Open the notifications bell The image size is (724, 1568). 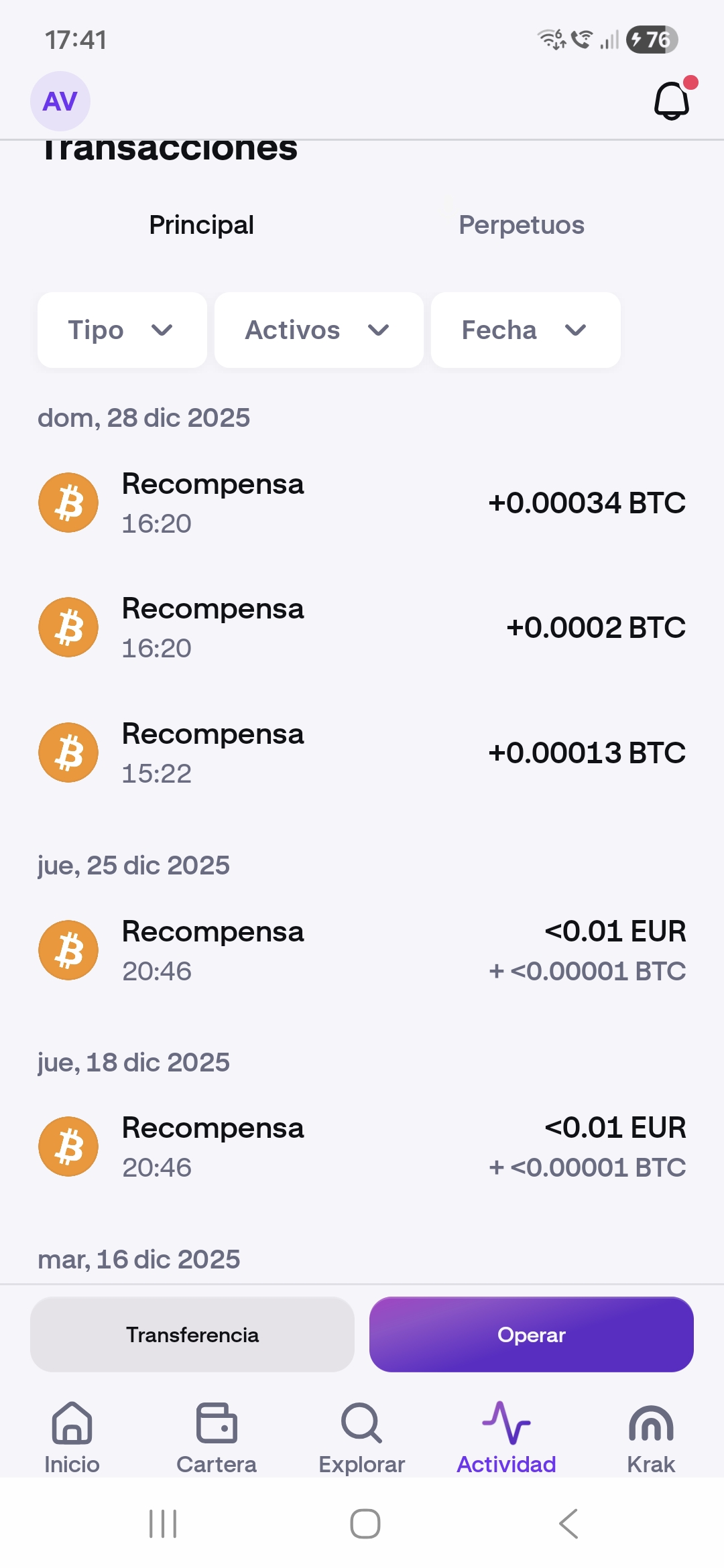(x=672, y=101)
